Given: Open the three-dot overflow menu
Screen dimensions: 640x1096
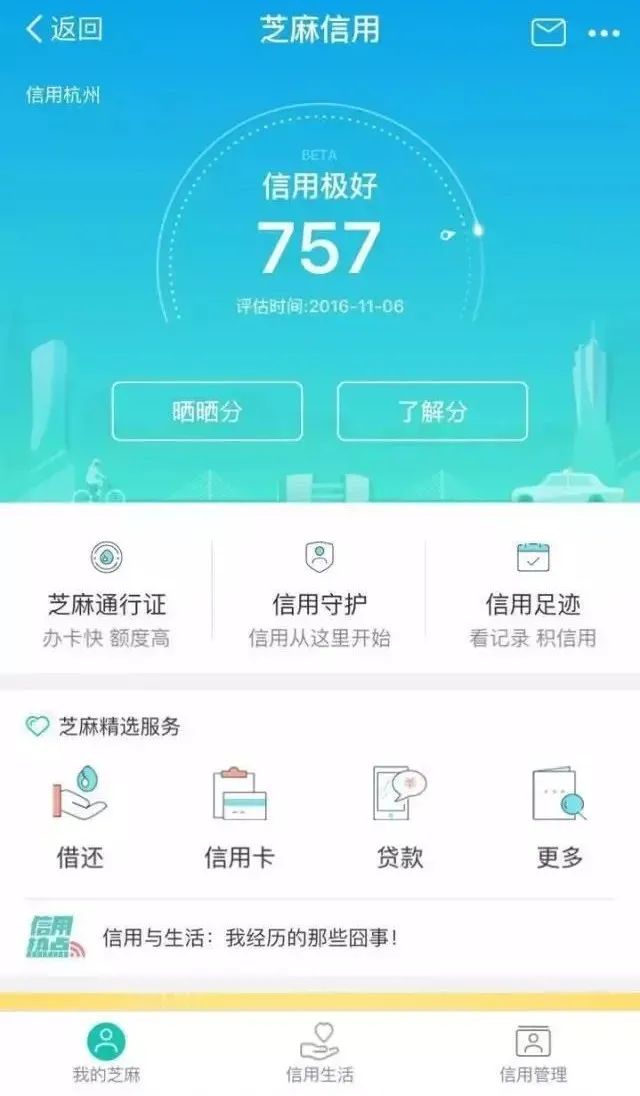Looking at the screenshot, I should coord(604,33).
